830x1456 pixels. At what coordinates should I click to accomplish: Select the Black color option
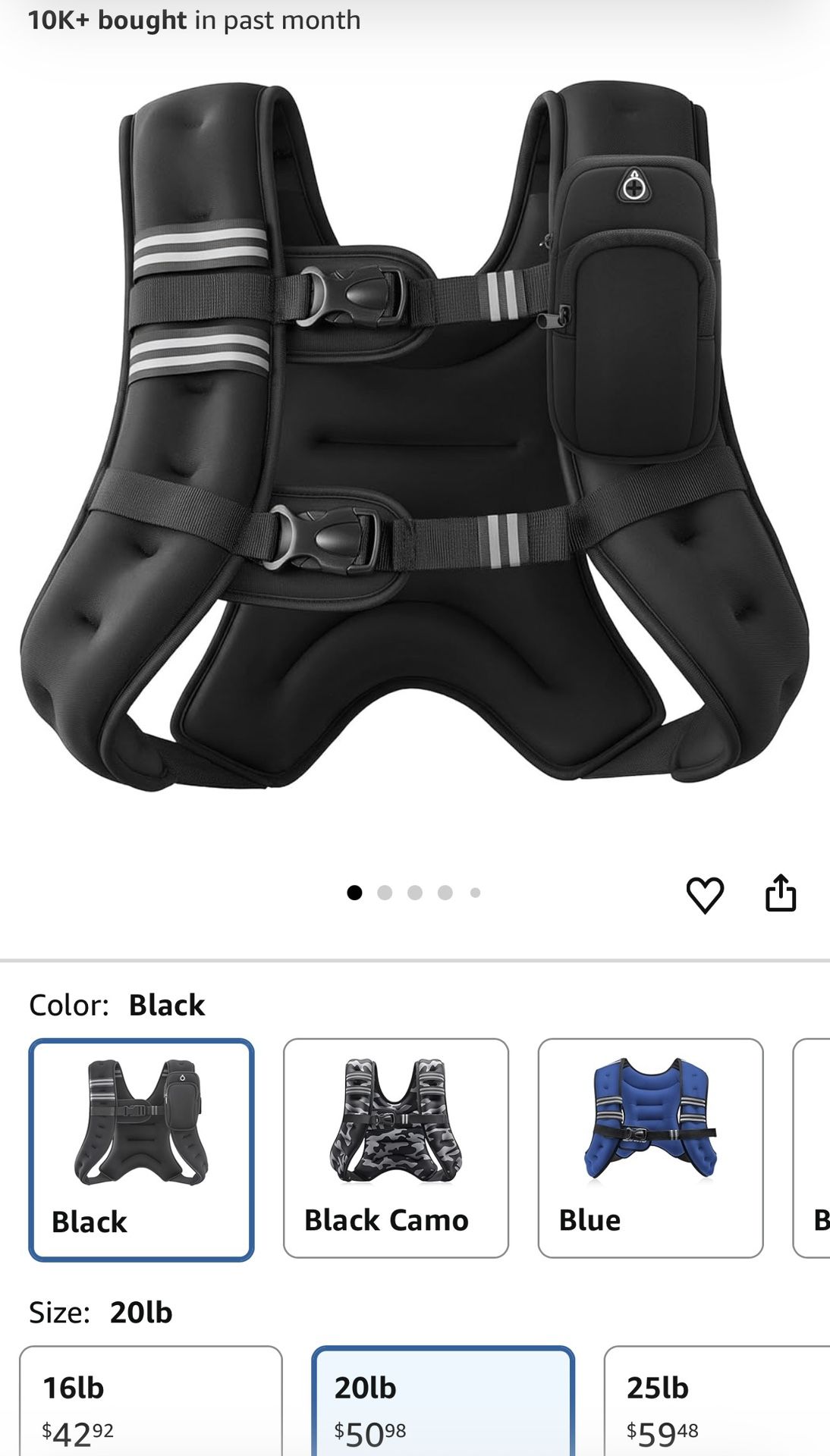141,1150
